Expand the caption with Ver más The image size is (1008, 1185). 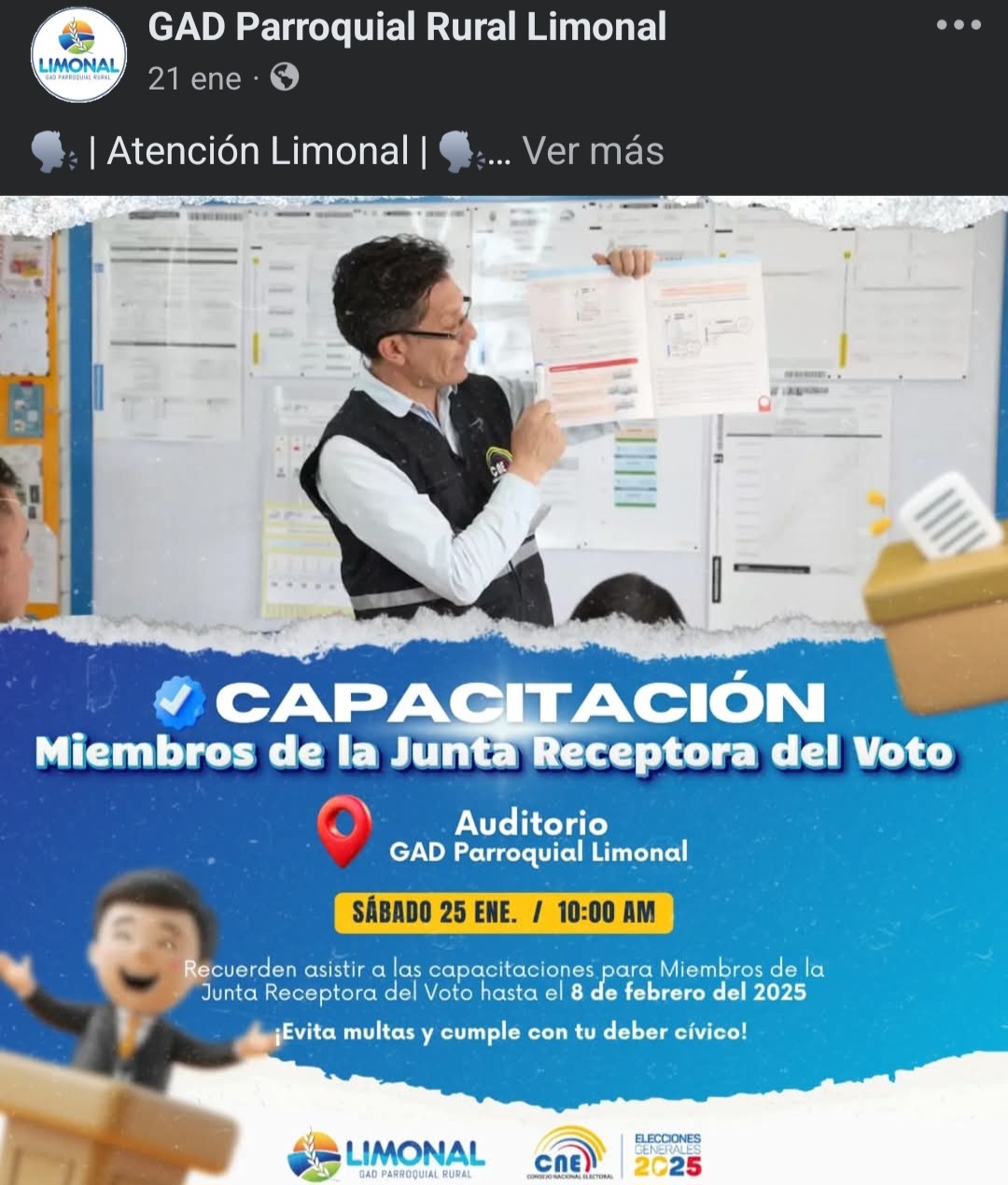pyautogui.click(x=593, y=151)
